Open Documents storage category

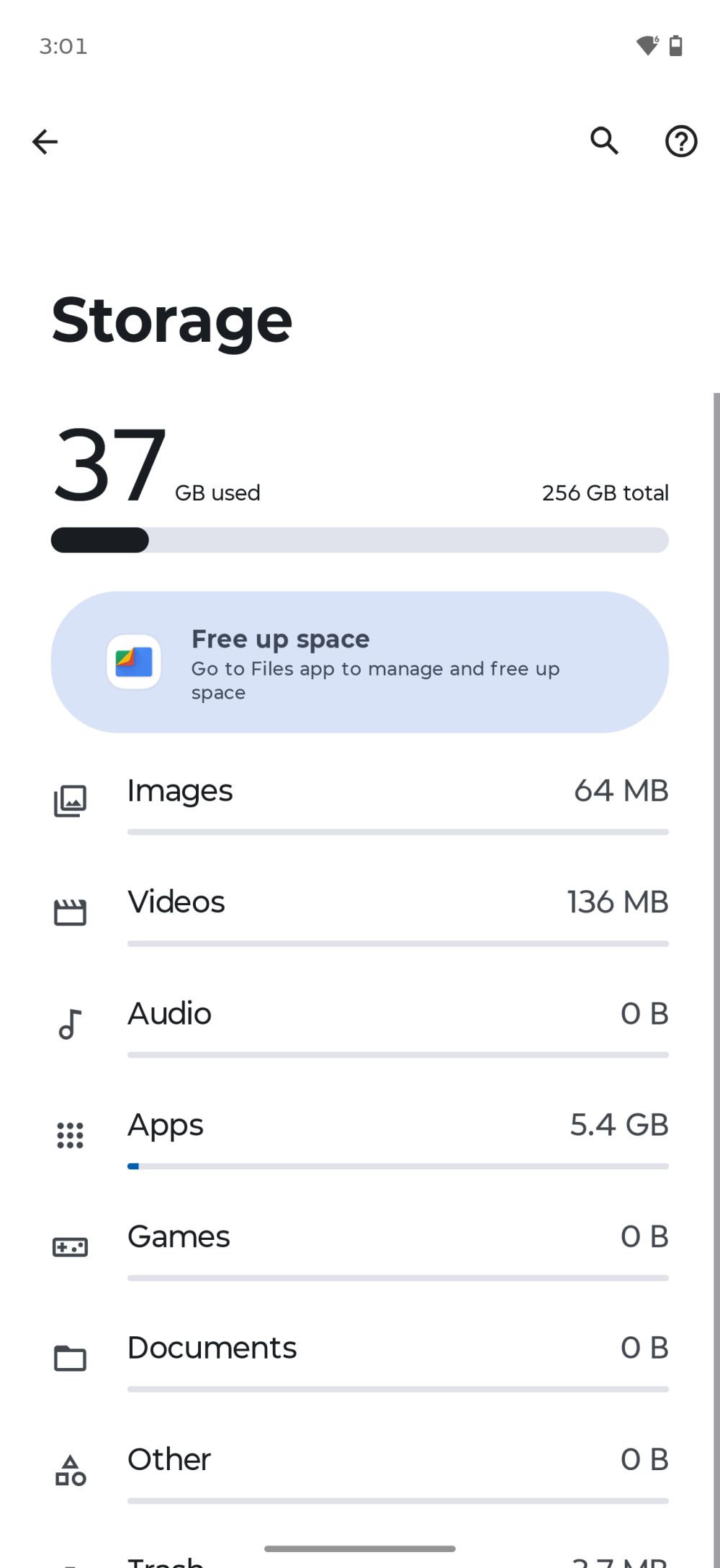click(360, 1356)
